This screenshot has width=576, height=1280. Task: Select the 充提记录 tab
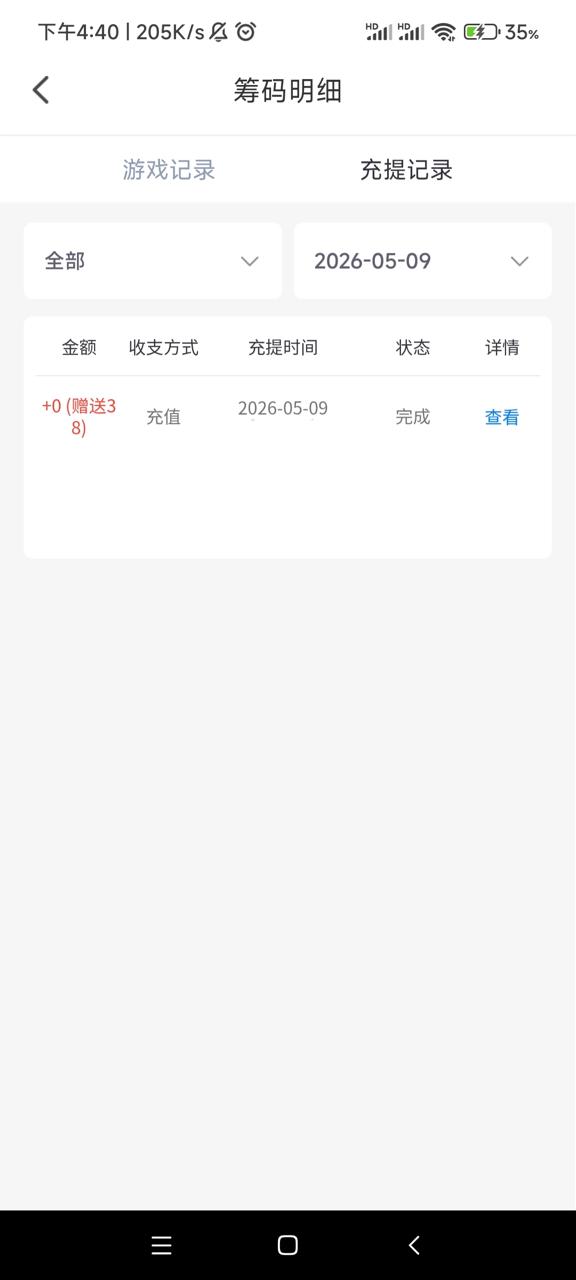pyautogui.click(x=406, y=170)
